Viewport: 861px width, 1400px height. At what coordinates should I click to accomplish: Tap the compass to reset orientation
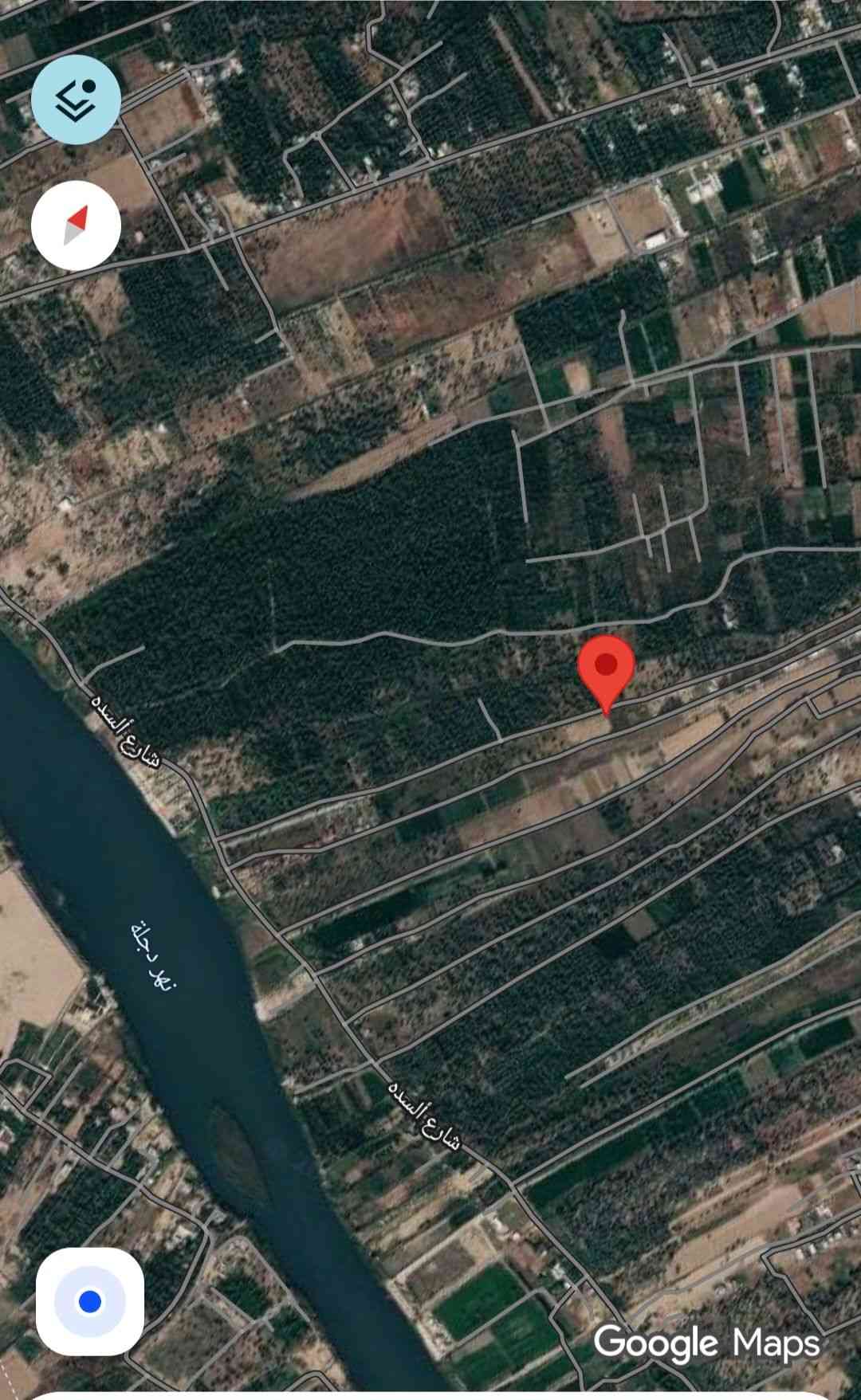(76, 225)
